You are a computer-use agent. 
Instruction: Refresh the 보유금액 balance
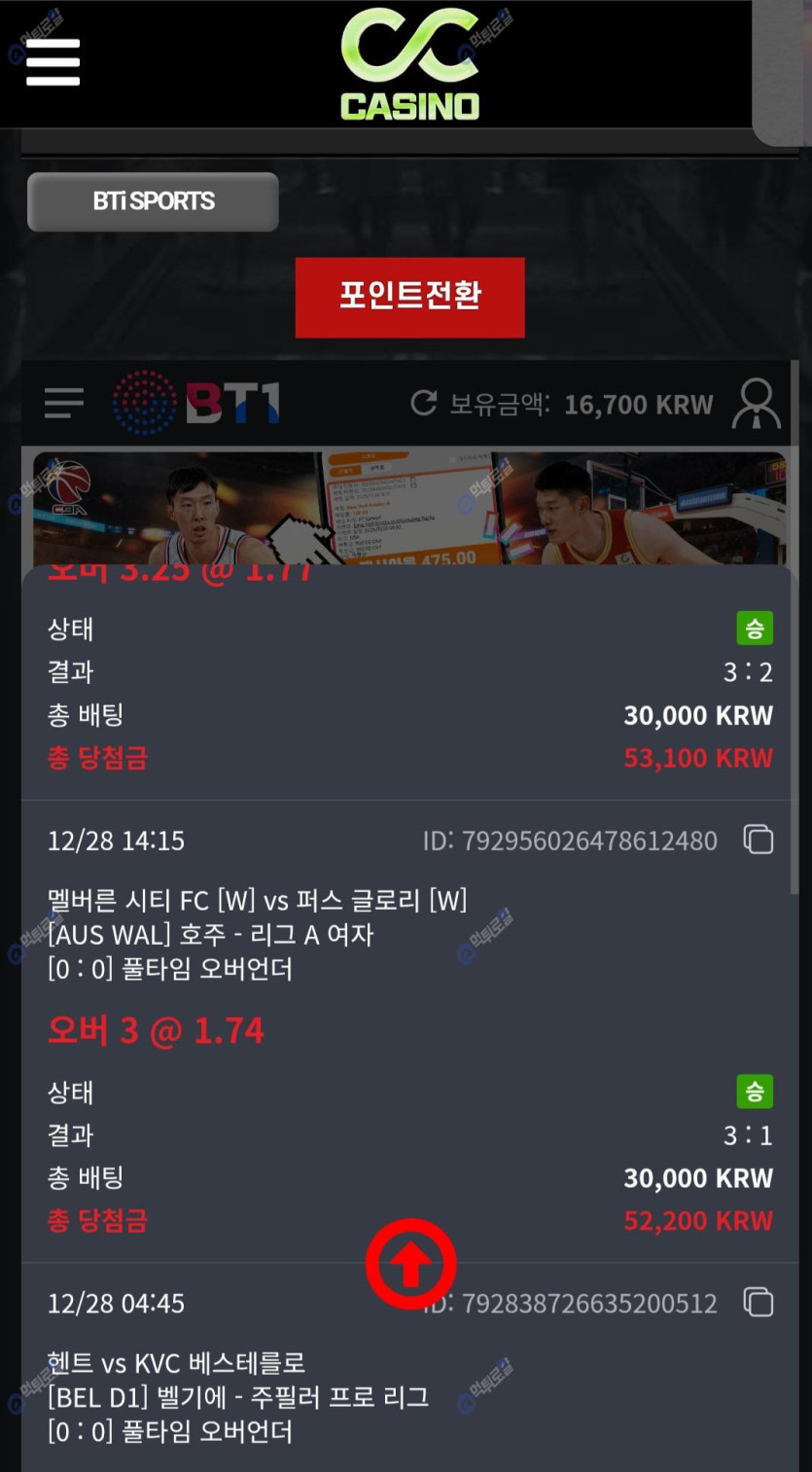click(423, 403)
